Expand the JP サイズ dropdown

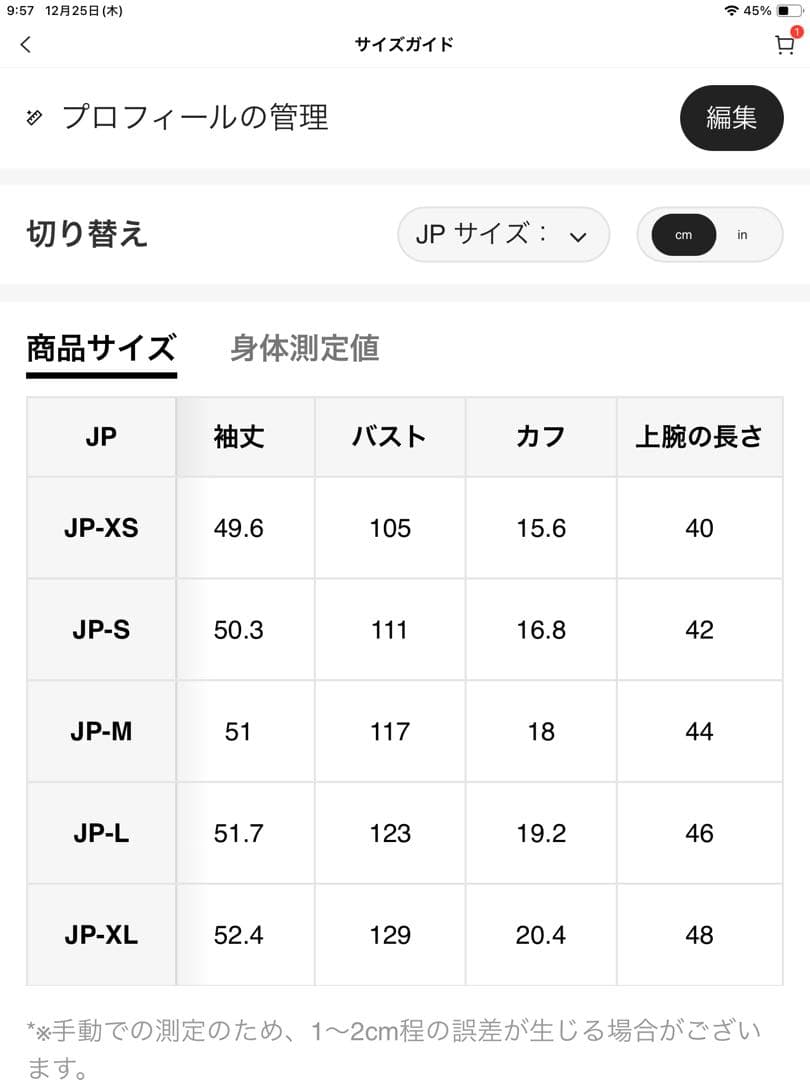[503, 235]
